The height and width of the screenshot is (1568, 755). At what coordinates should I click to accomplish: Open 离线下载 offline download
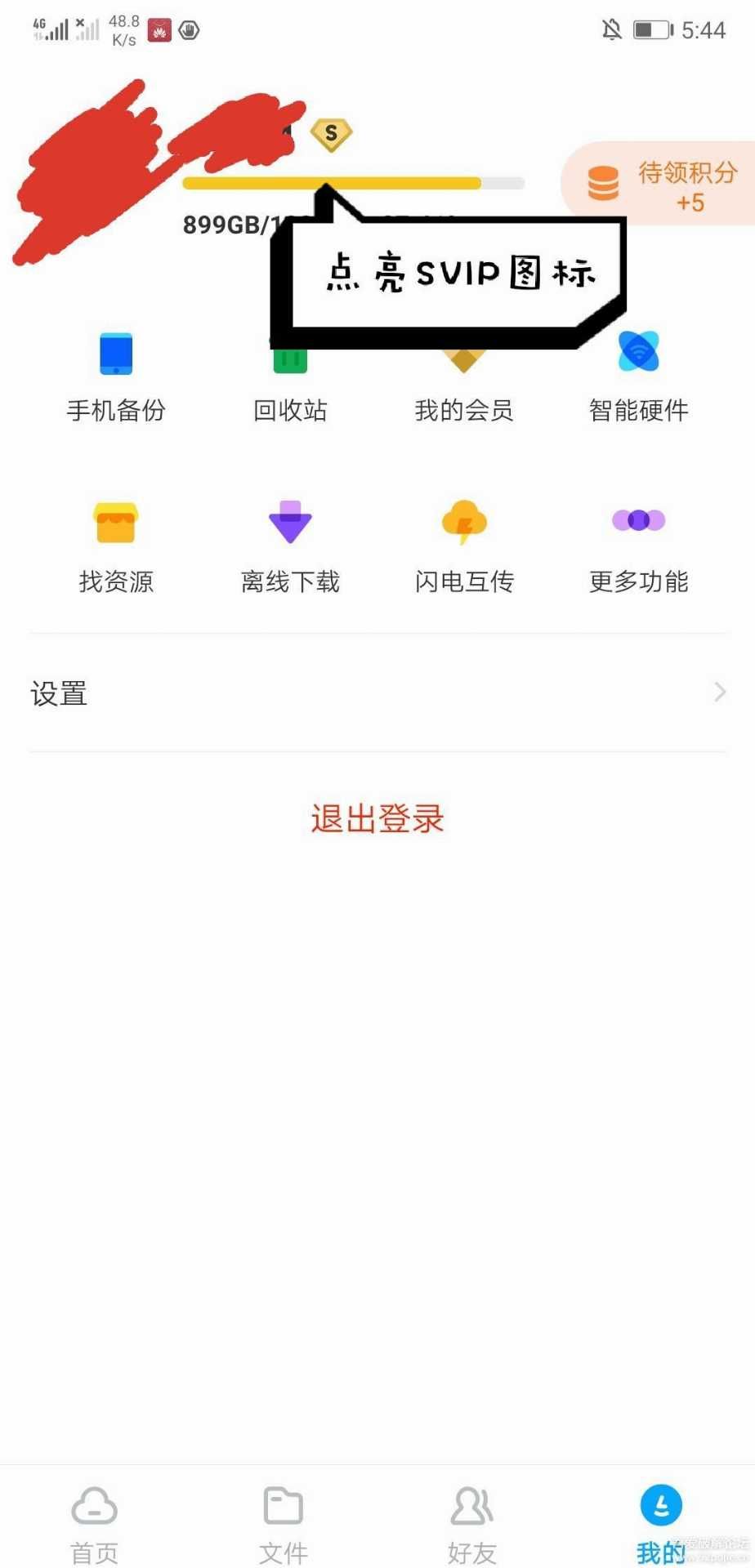[290, 547]
